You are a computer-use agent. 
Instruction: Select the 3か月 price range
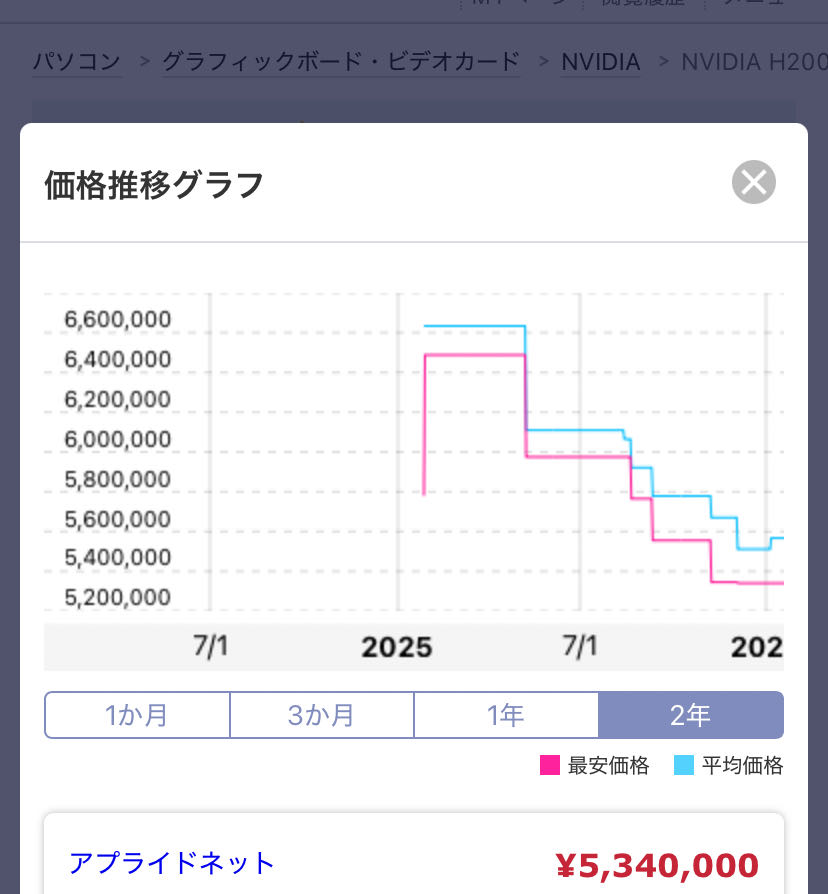(x=321, y=715)
